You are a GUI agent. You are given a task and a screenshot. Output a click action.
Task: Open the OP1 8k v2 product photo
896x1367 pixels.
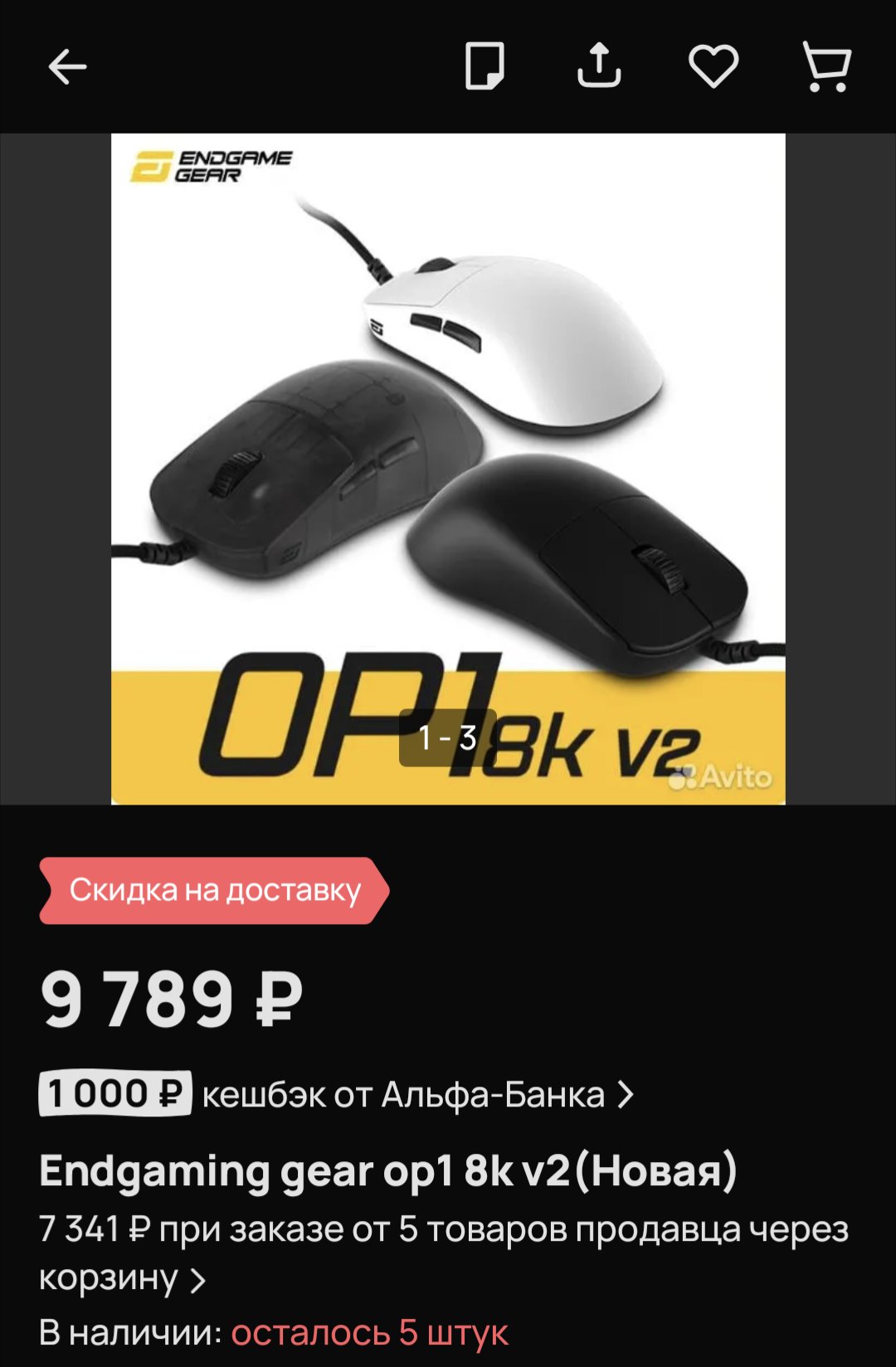tap(448, 469)
